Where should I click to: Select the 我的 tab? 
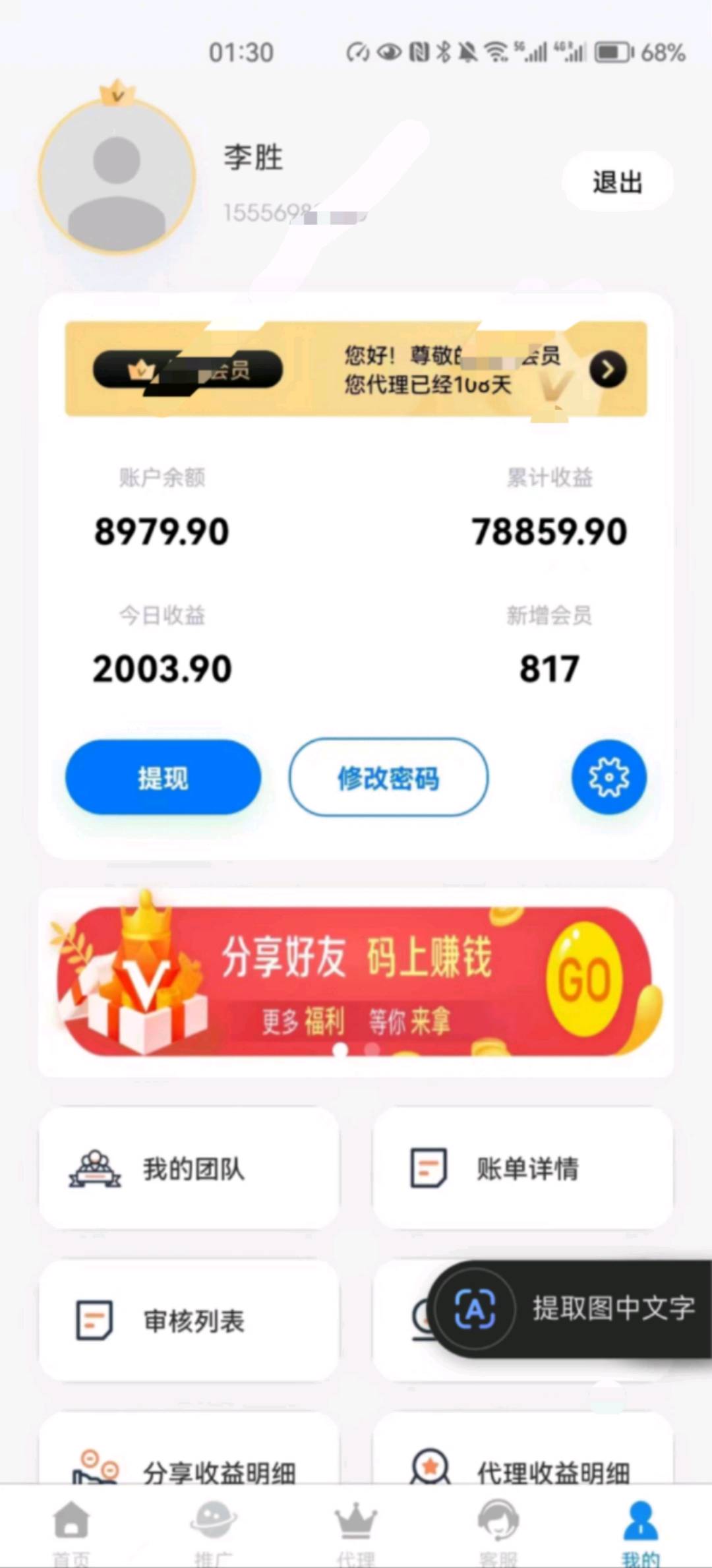[641, 1530]
